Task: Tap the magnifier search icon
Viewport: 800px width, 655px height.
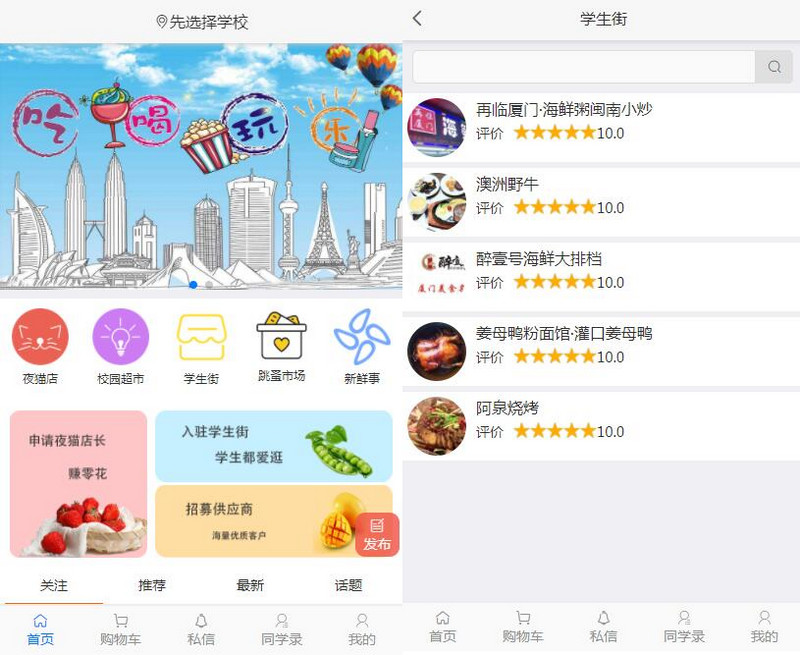Action: click(774, 67)
